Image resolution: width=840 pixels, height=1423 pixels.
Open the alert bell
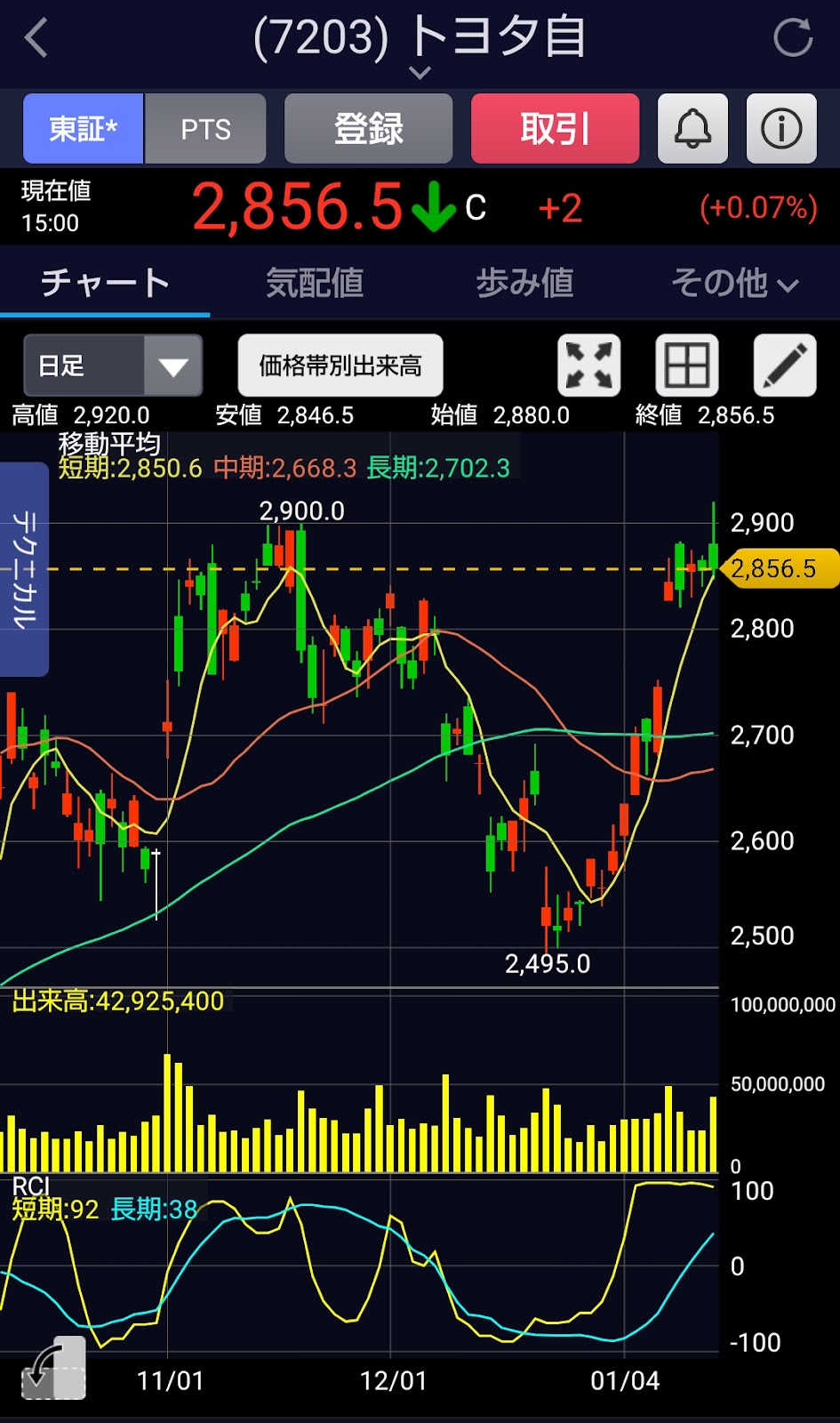693,129
